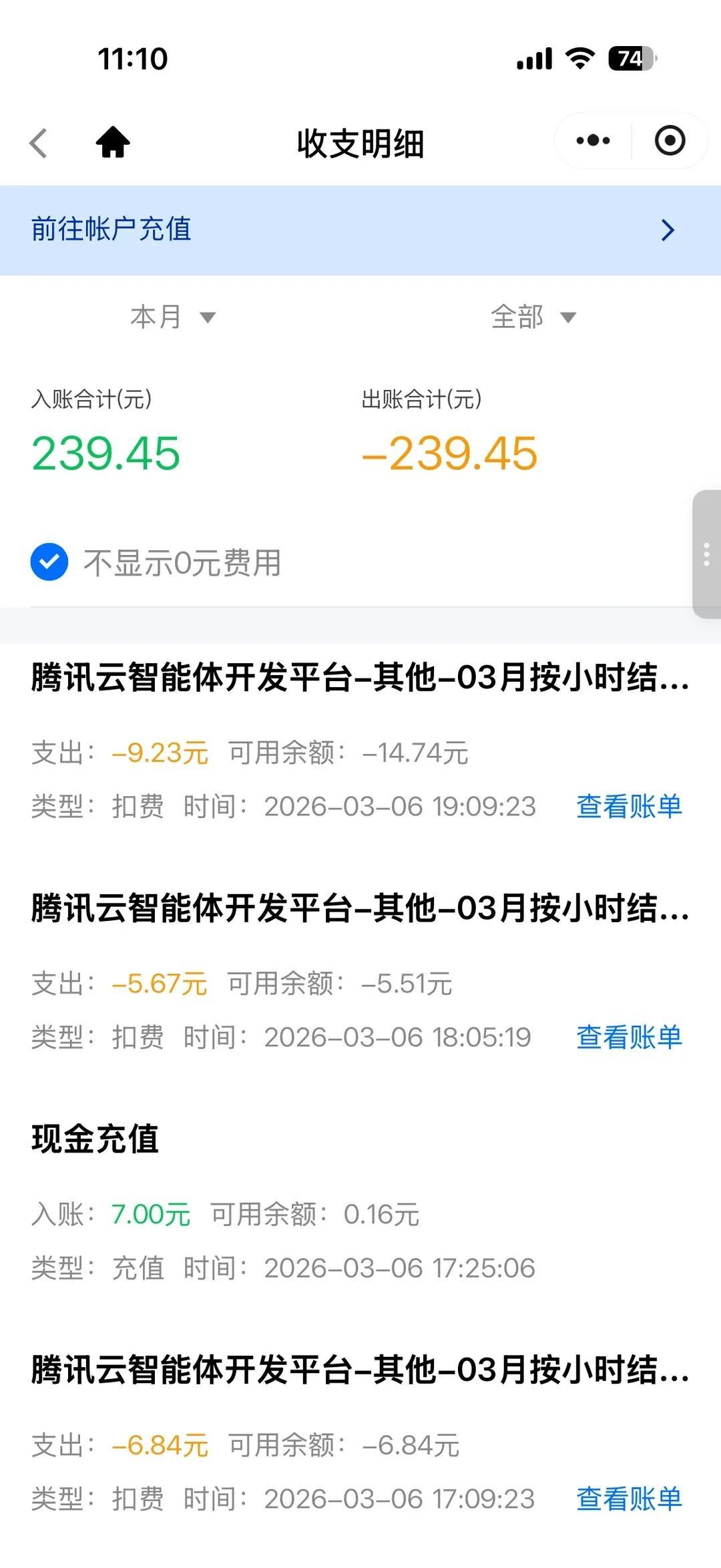Close the mini program via circle icon
Image resolution: width=721 pixels, height=1568 pixels.
(x=670, y=141)
